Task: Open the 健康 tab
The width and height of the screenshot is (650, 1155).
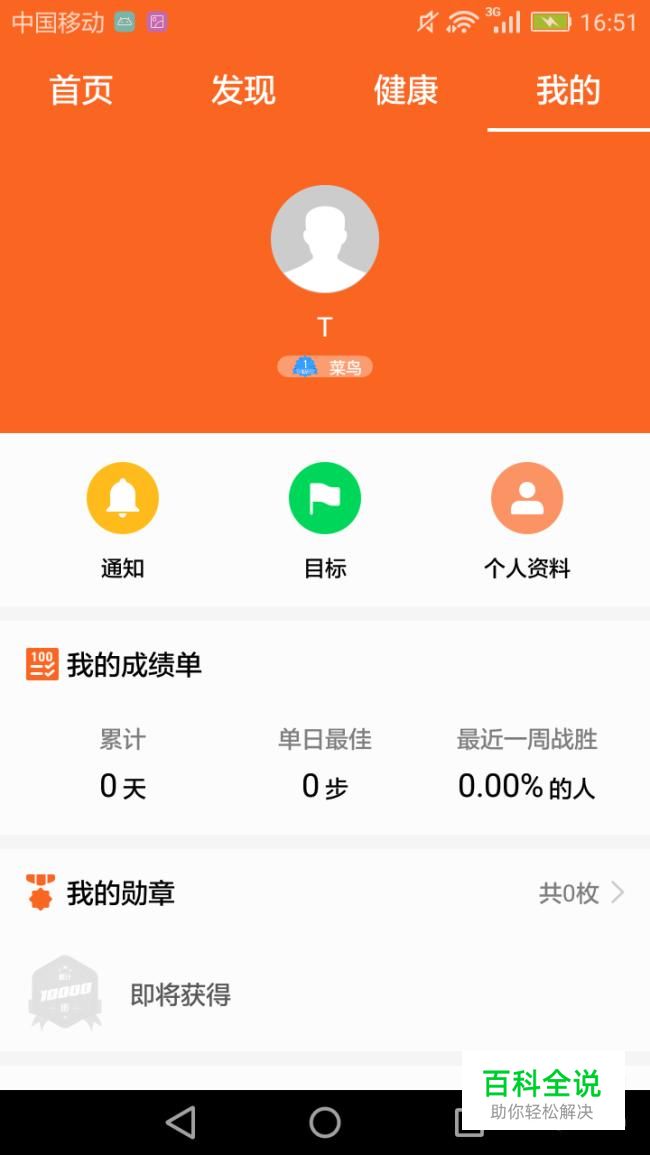Action: [406, 91]
